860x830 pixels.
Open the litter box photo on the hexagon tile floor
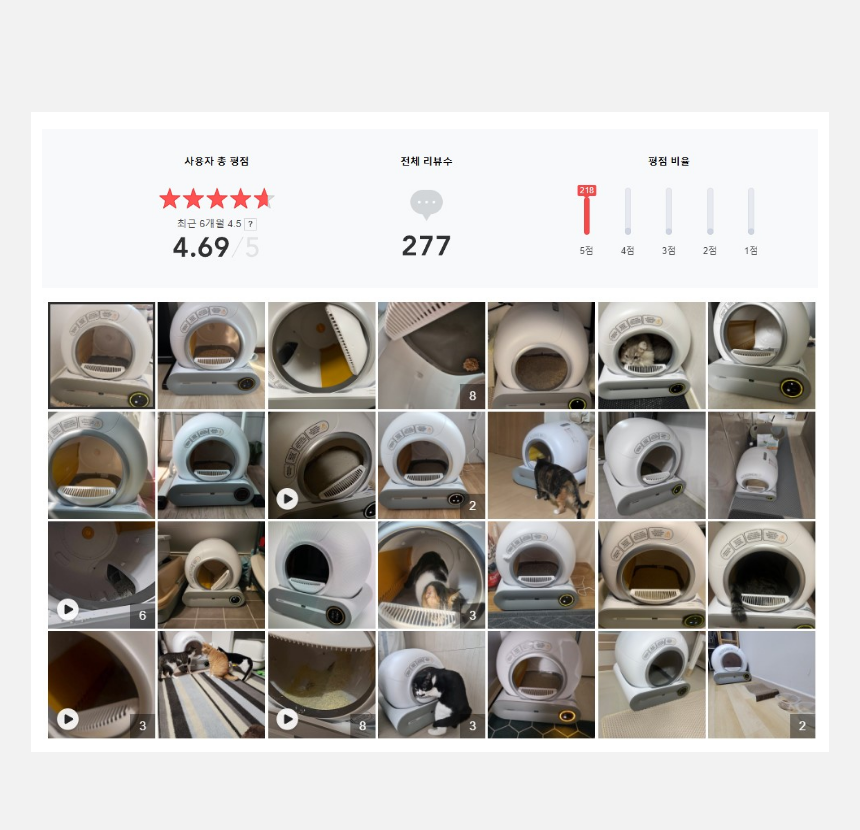coord(541,685)
